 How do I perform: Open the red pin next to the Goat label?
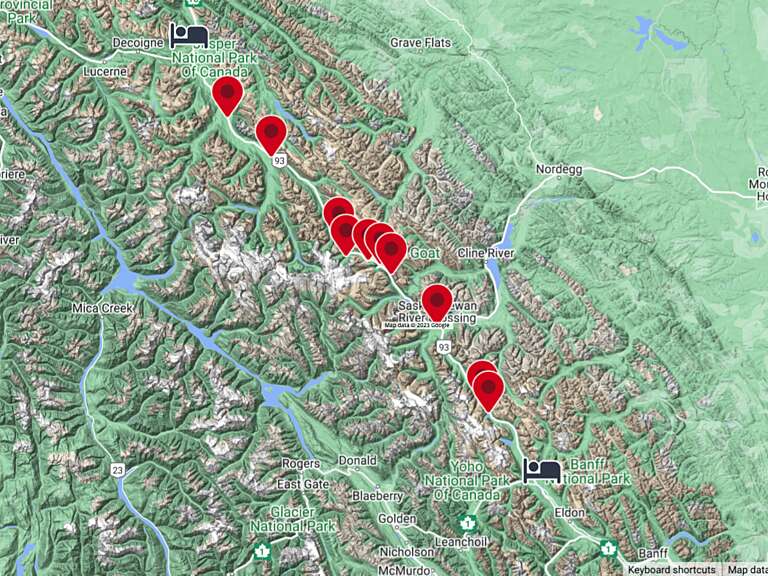tap(391, 250)
